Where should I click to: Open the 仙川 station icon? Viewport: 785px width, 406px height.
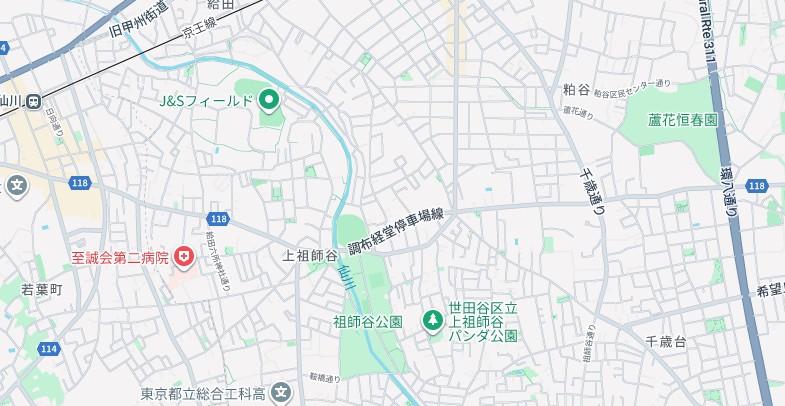click(33, 101)
